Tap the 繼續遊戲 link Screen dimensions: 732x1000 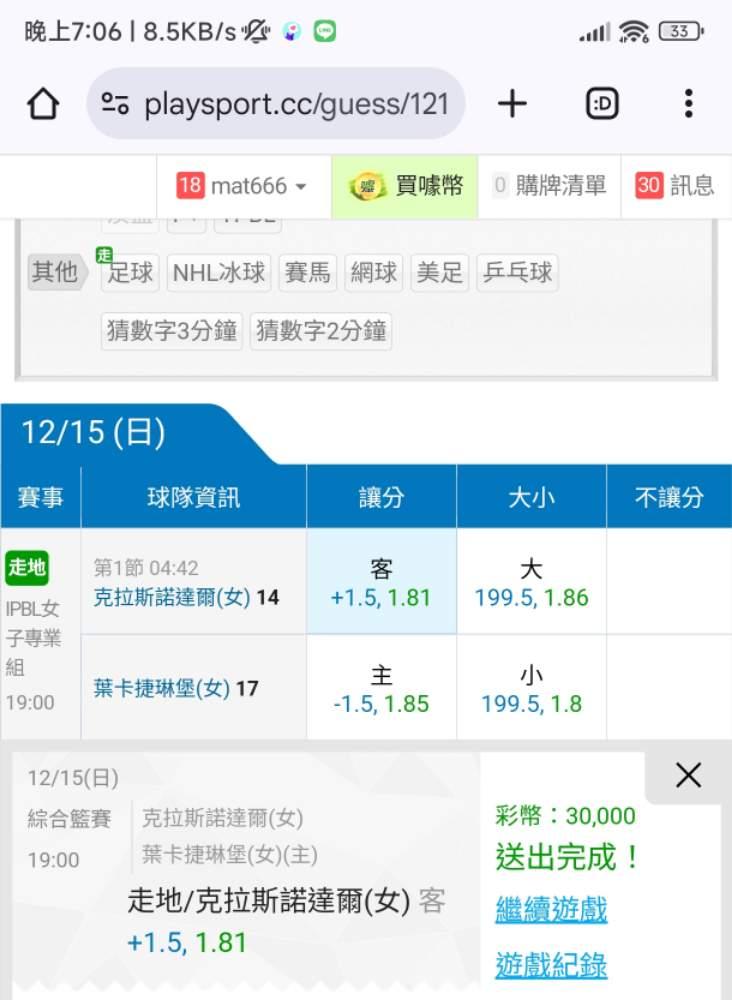pyautogui.click(x=551, y=909)
